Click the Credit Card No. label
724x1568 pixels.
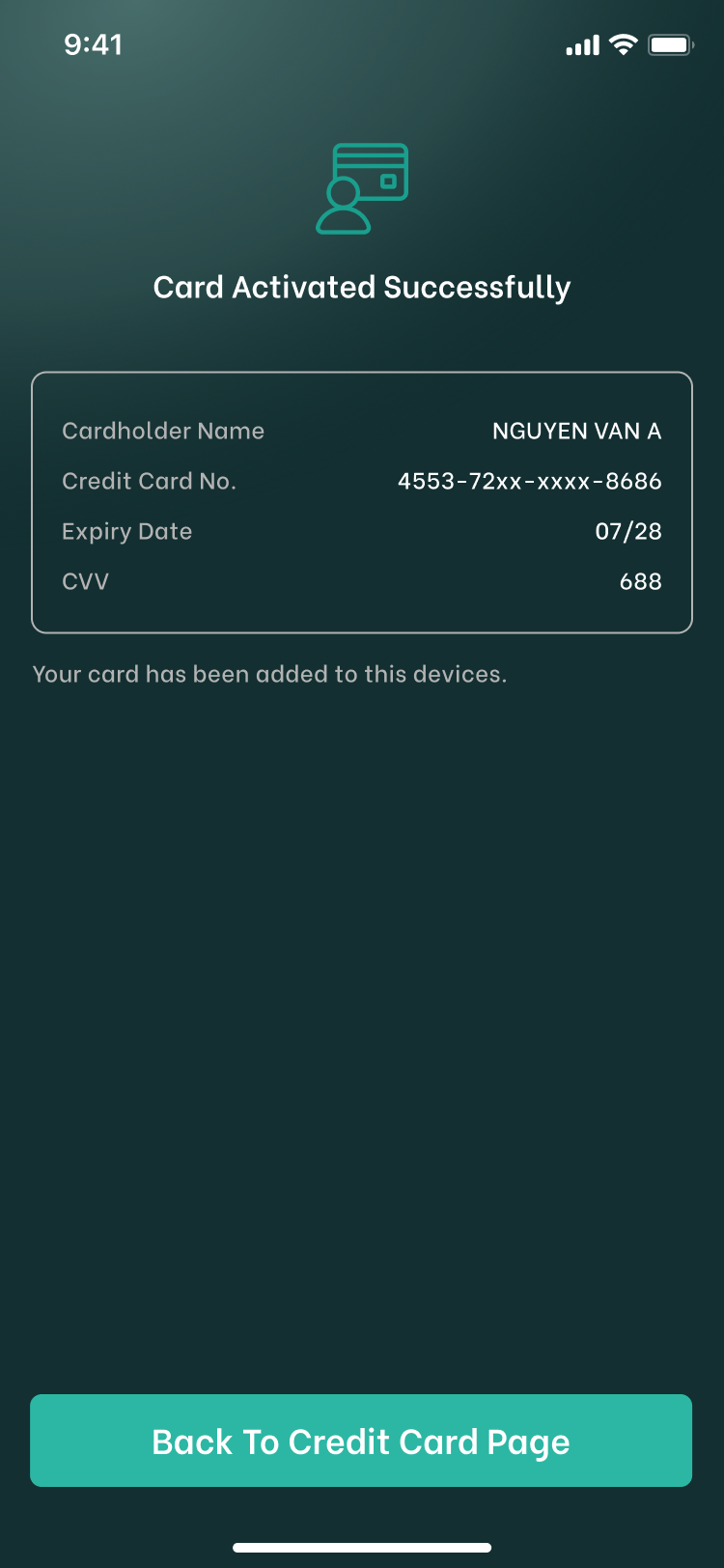[149, 481]
